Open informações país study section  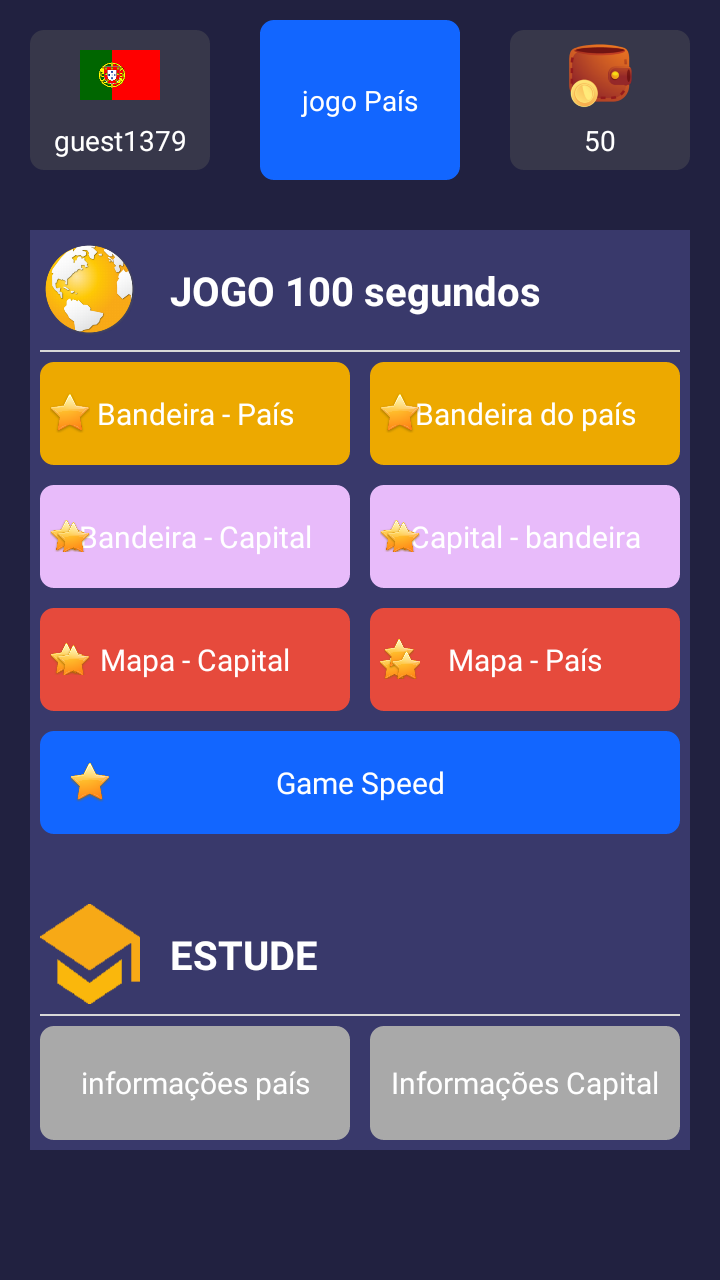(195, 1083)
